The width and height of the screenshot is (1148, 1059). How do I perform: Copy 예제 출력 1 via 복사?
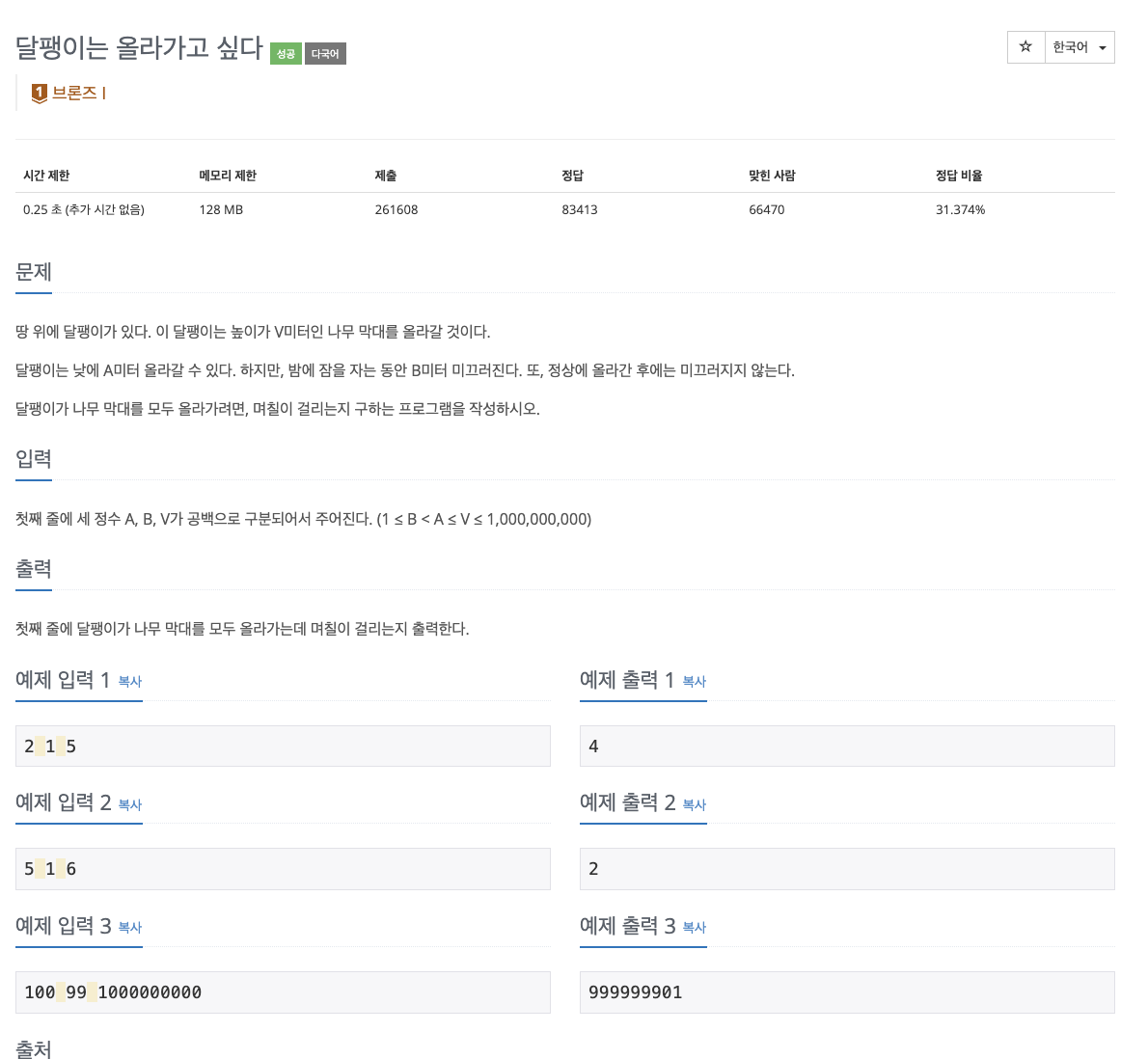695,681
